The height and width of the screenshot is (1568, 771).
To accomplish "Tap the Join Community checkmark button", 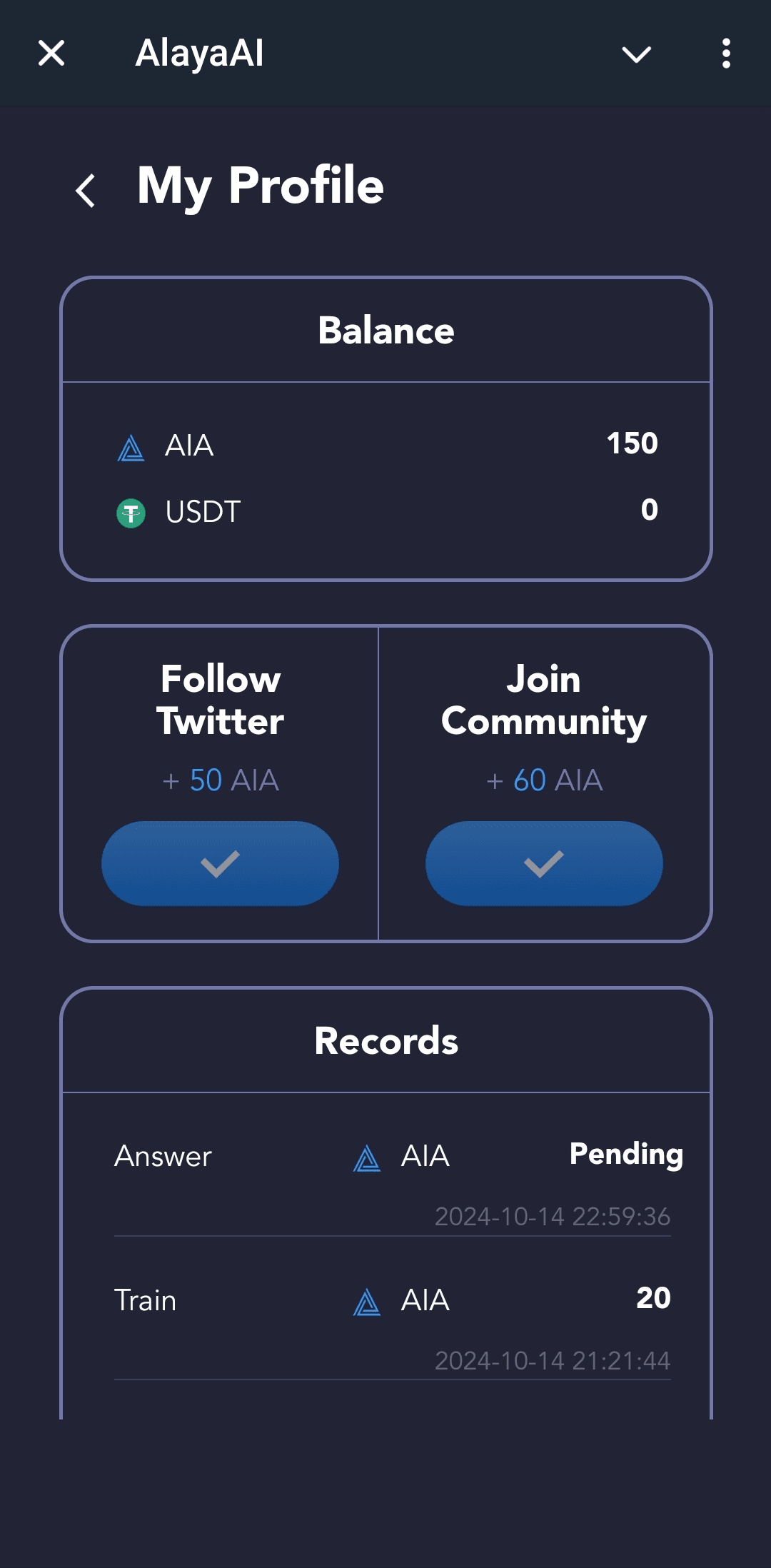I will coord(544,863).
